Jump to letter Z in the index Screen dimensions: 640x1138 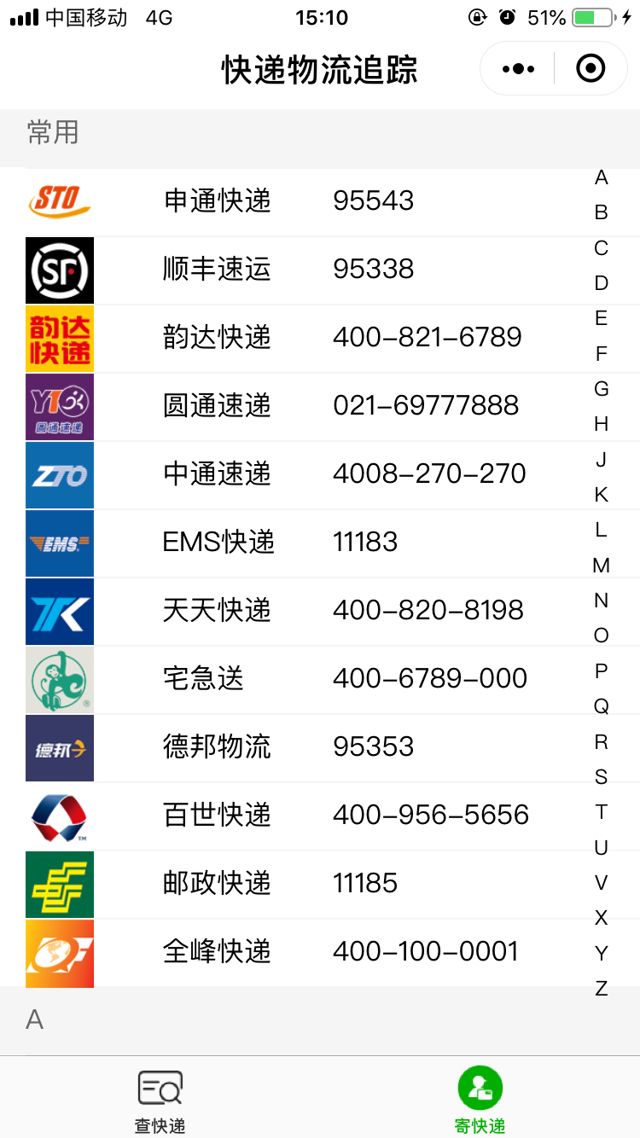click(x=601, y=988)
